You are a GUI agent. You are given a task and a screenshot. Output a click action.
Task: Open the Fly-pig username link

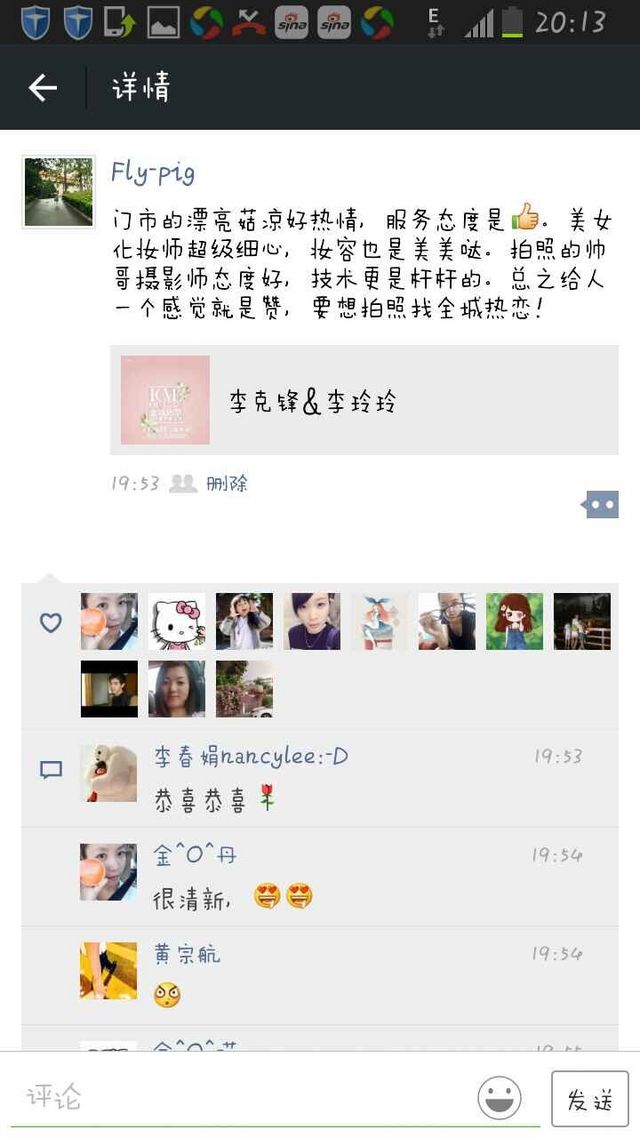(152, 173)
